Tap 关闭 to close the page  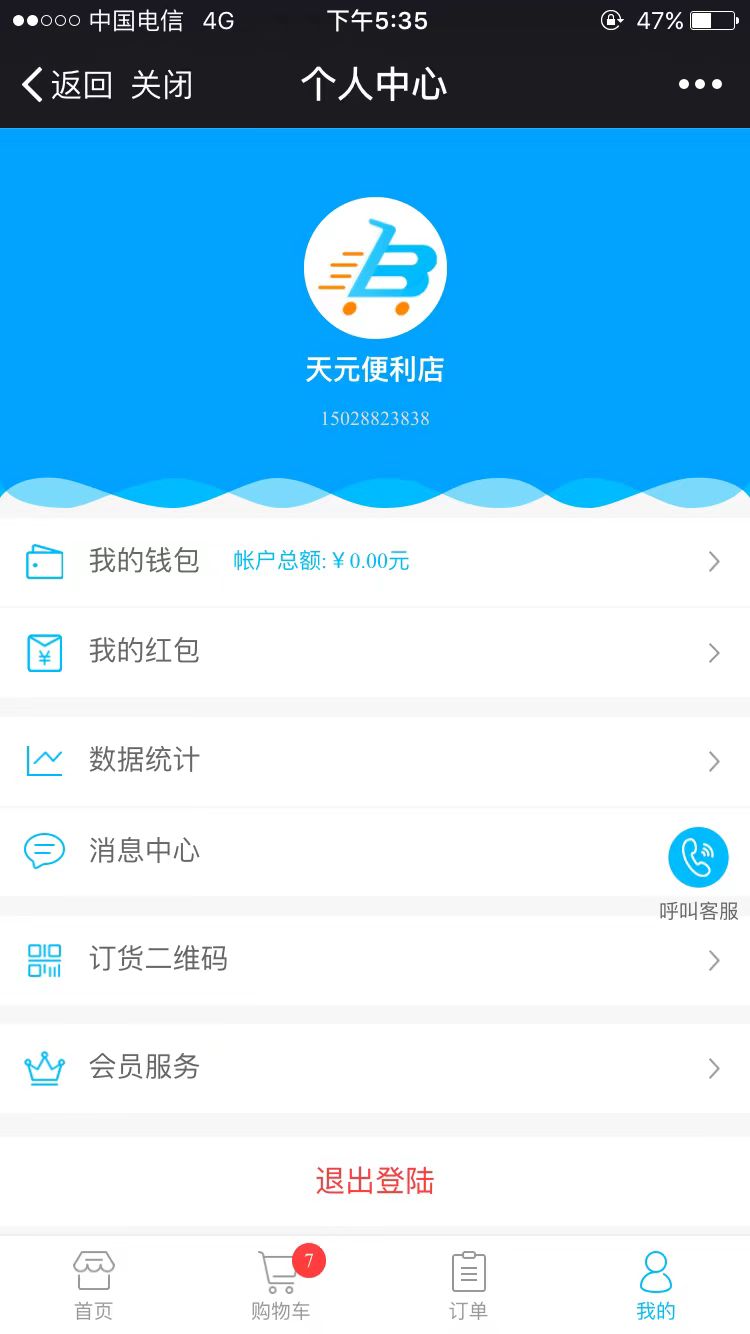(x=162, y=85)
